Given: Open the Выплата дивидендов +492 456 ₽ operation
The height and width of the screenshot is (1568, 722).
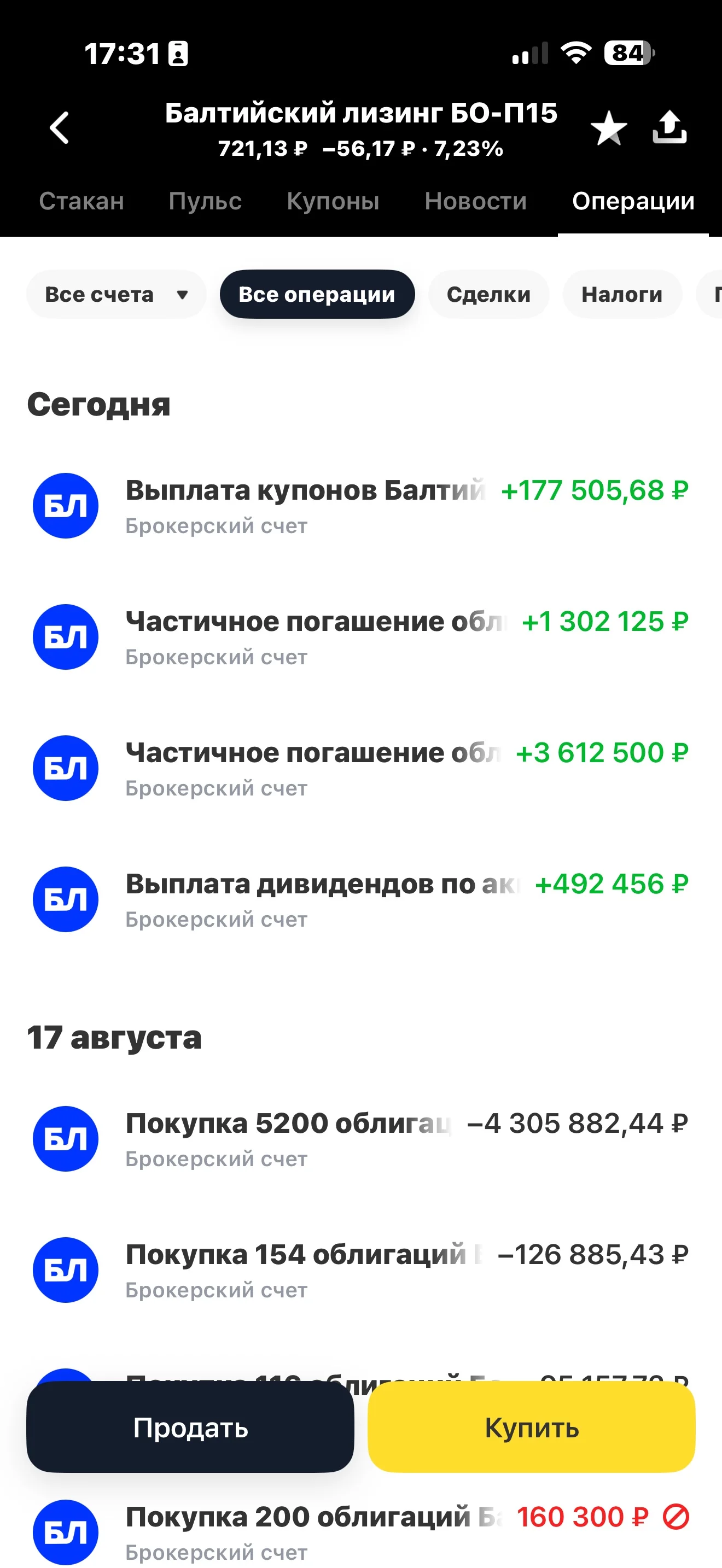Looking at the screenshot, I should pyautogui.click(x=361, y=900).
